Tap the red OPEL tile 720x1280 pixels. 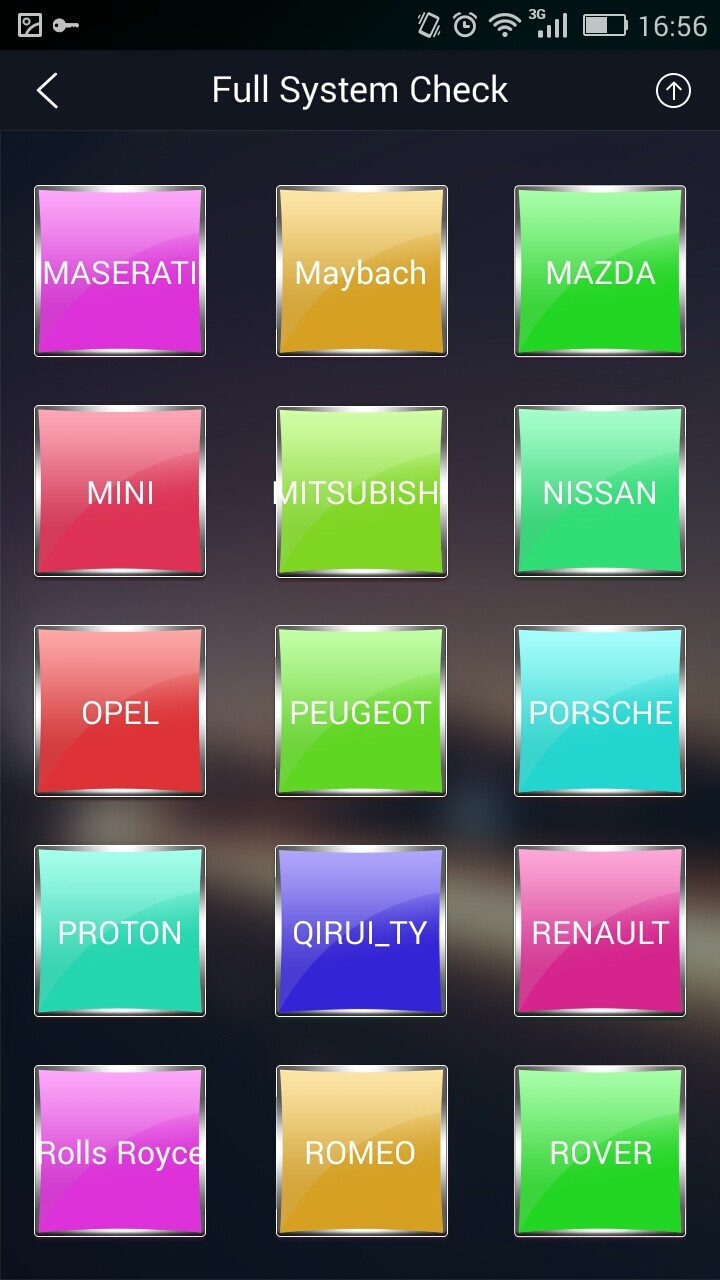(120, 711)
